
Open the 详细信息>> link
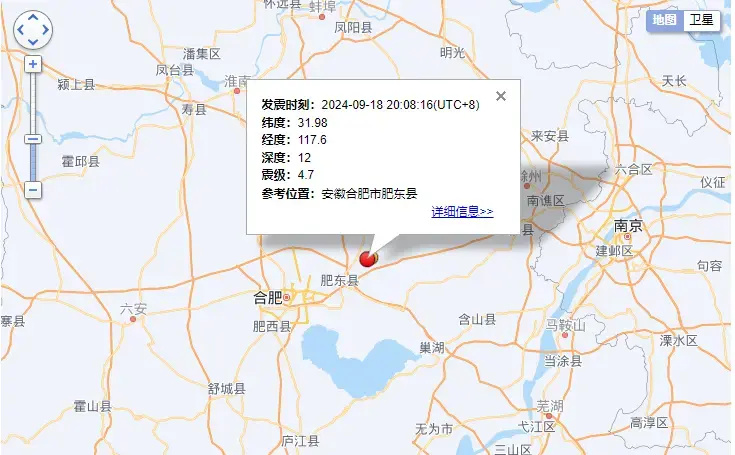(462, 212)
